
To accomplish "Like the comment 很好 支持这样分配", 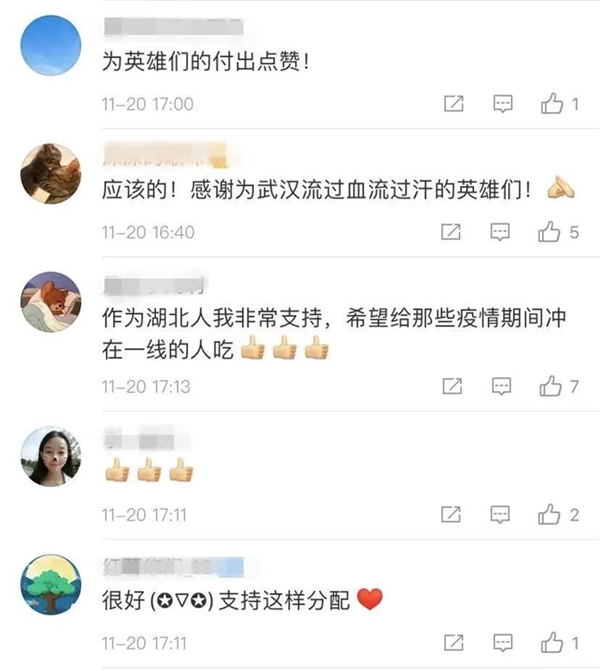I will [549, 642].
